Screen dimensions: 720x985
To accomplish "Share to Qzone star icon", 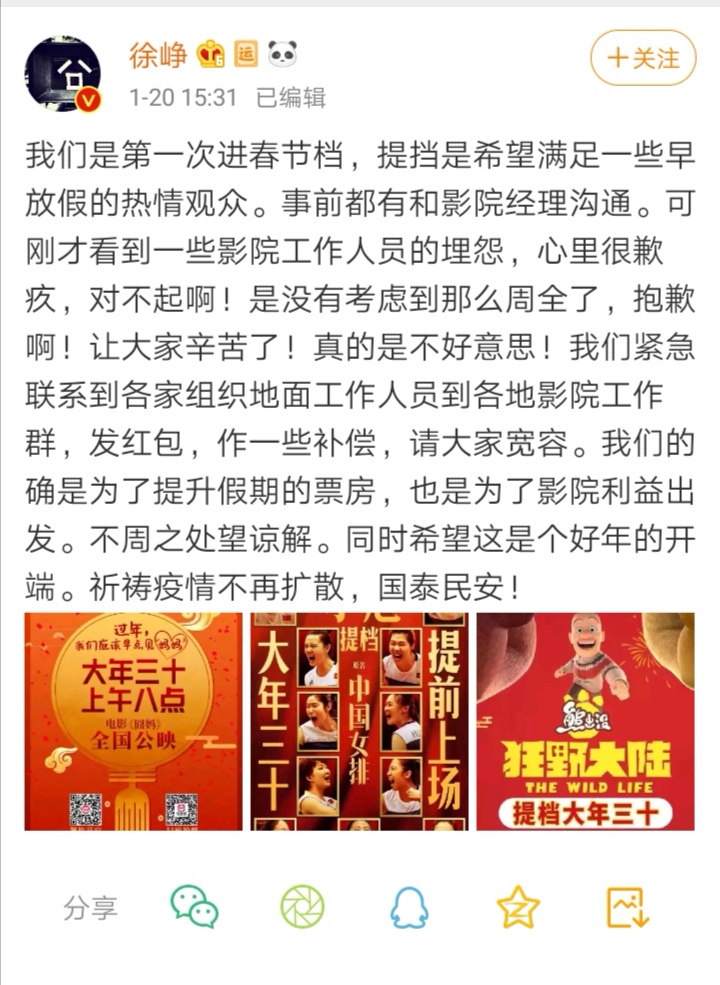I will (x=518, y=907).
